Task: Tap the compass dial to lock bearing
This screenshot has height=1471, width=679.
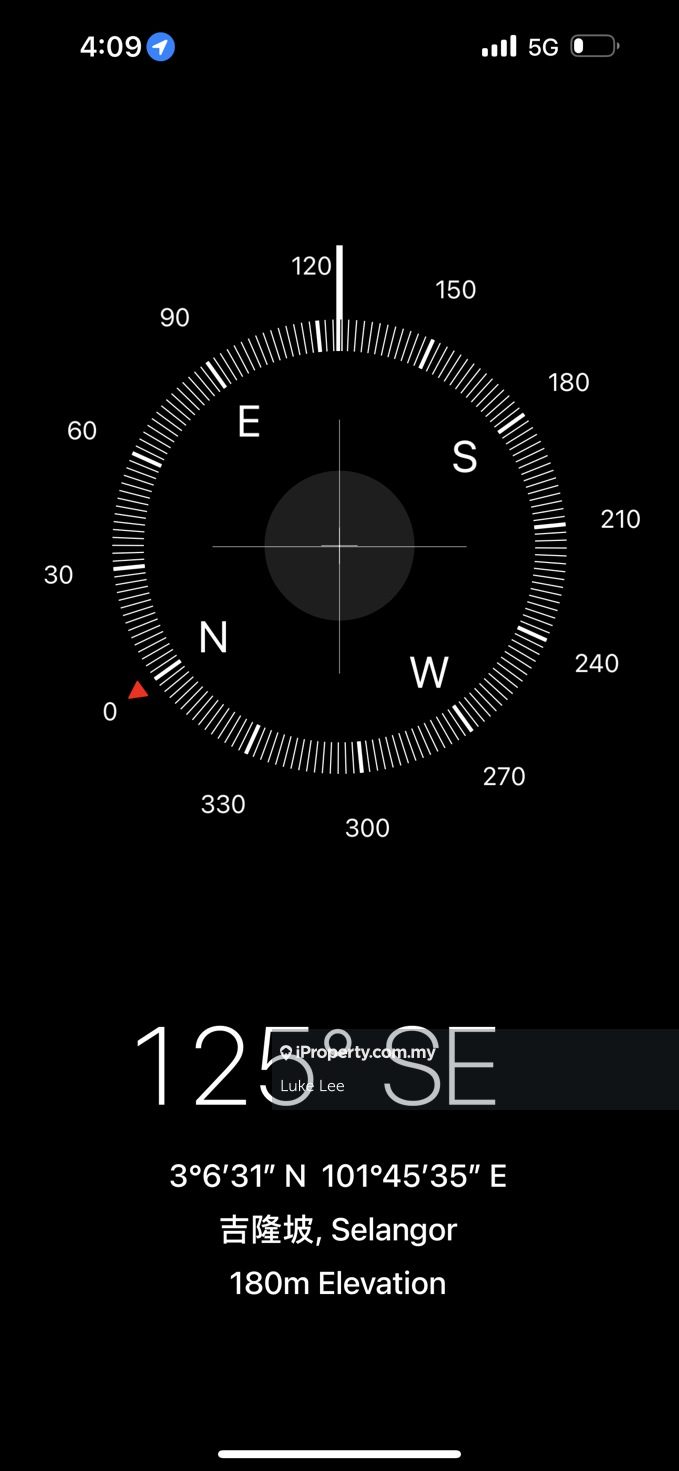Action: tap(339, 546)
